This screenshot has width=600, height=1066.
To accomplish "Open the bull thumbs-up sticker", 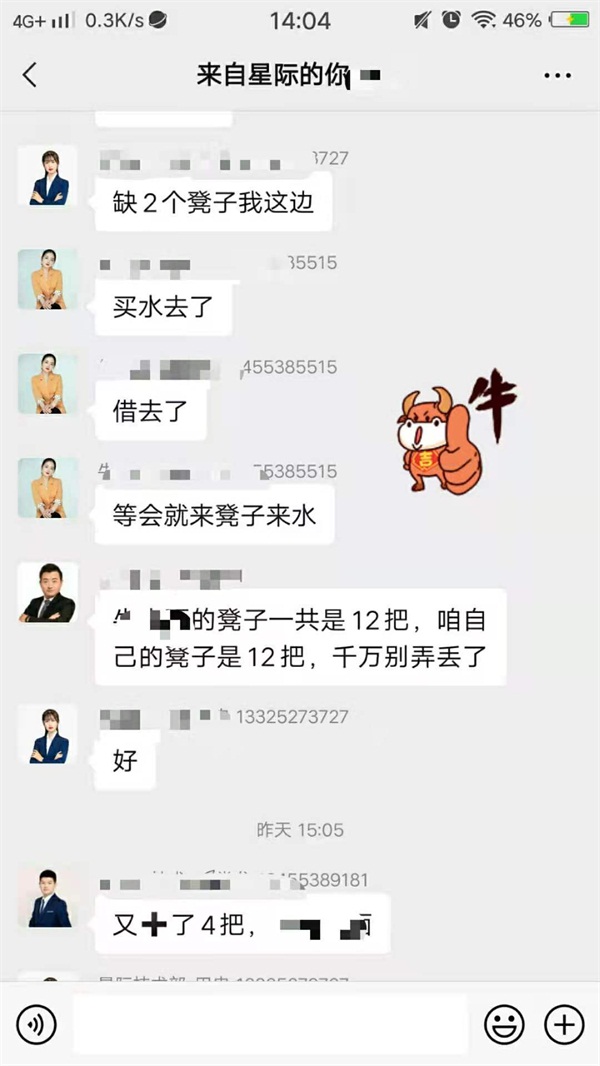I will 456,430.
